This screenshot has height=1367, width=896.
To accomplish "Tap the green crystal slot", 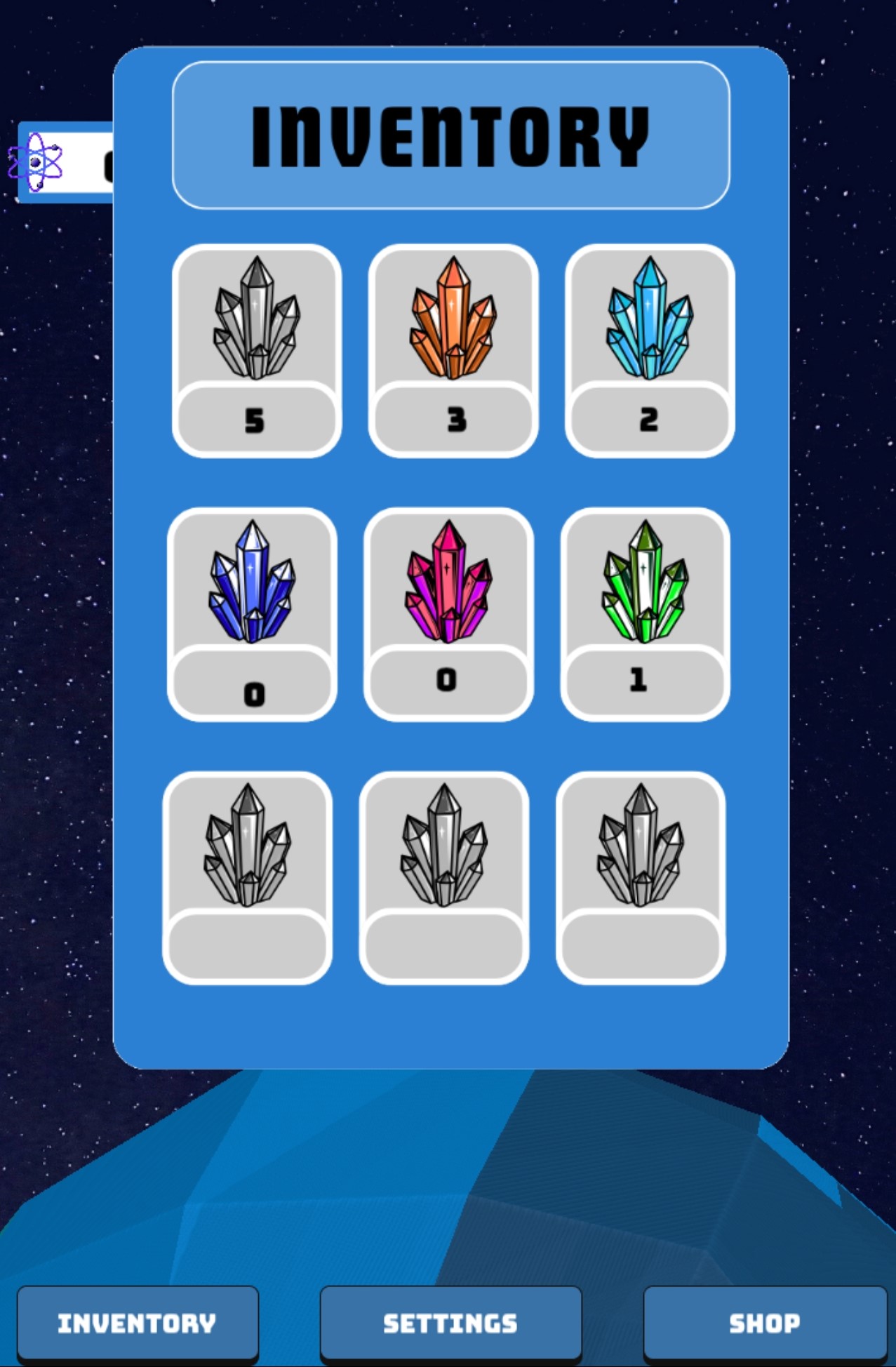I will (645, 613).
